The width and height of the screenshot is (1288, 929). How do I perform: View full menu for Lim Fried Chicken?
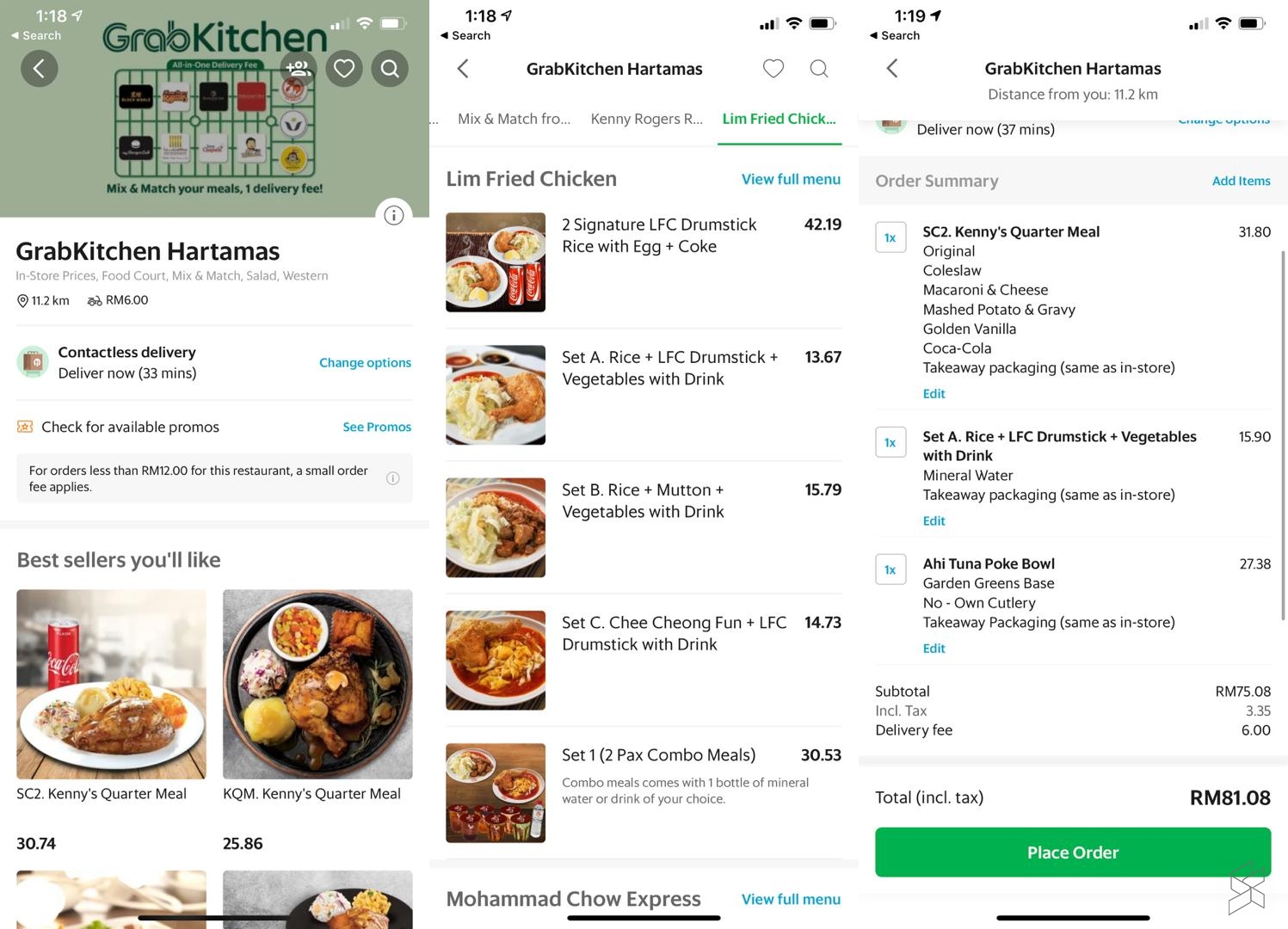coord(790,179)
